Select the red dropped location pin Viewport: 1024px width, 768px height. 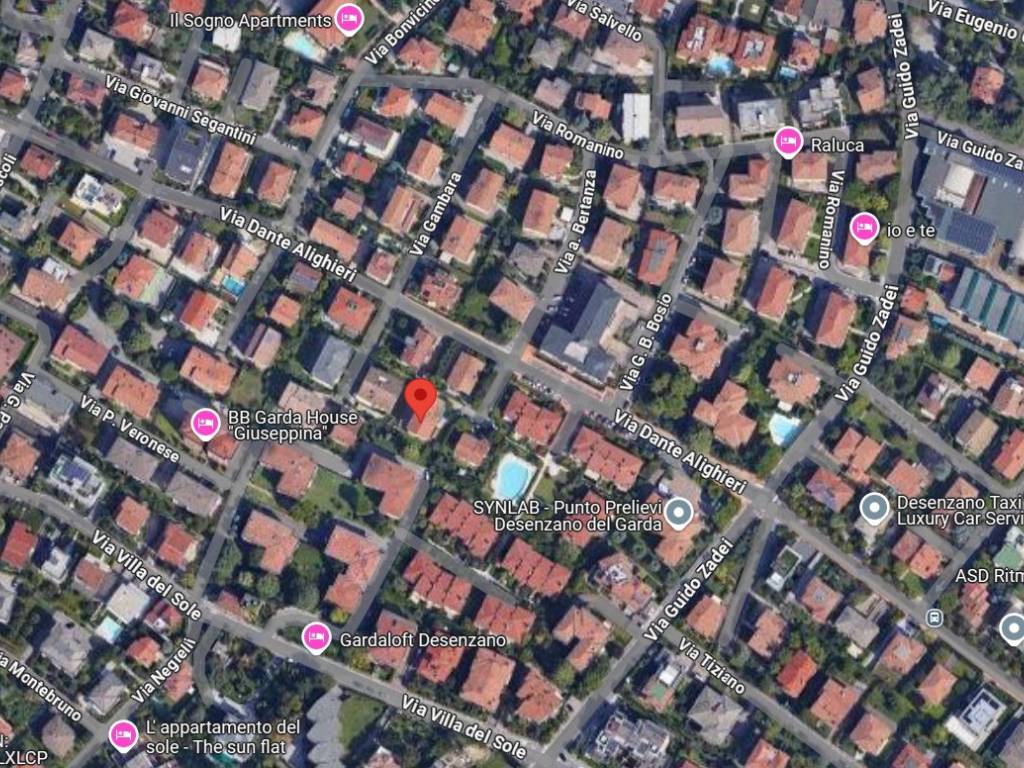tap(423, 399)
